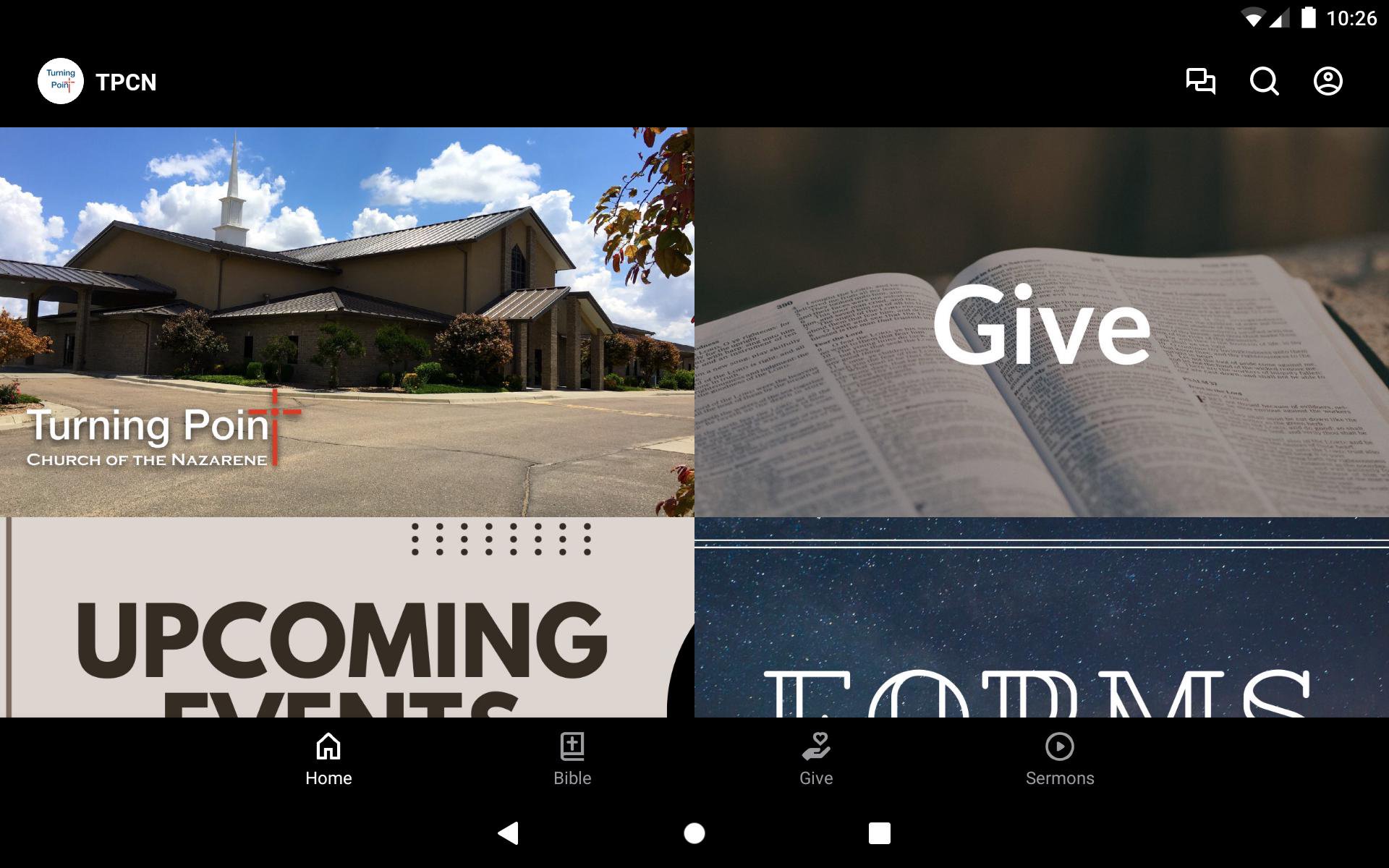Open the Forms tile
Viewport: 1389px width, 868px height.
click(x=1041, y=618)
